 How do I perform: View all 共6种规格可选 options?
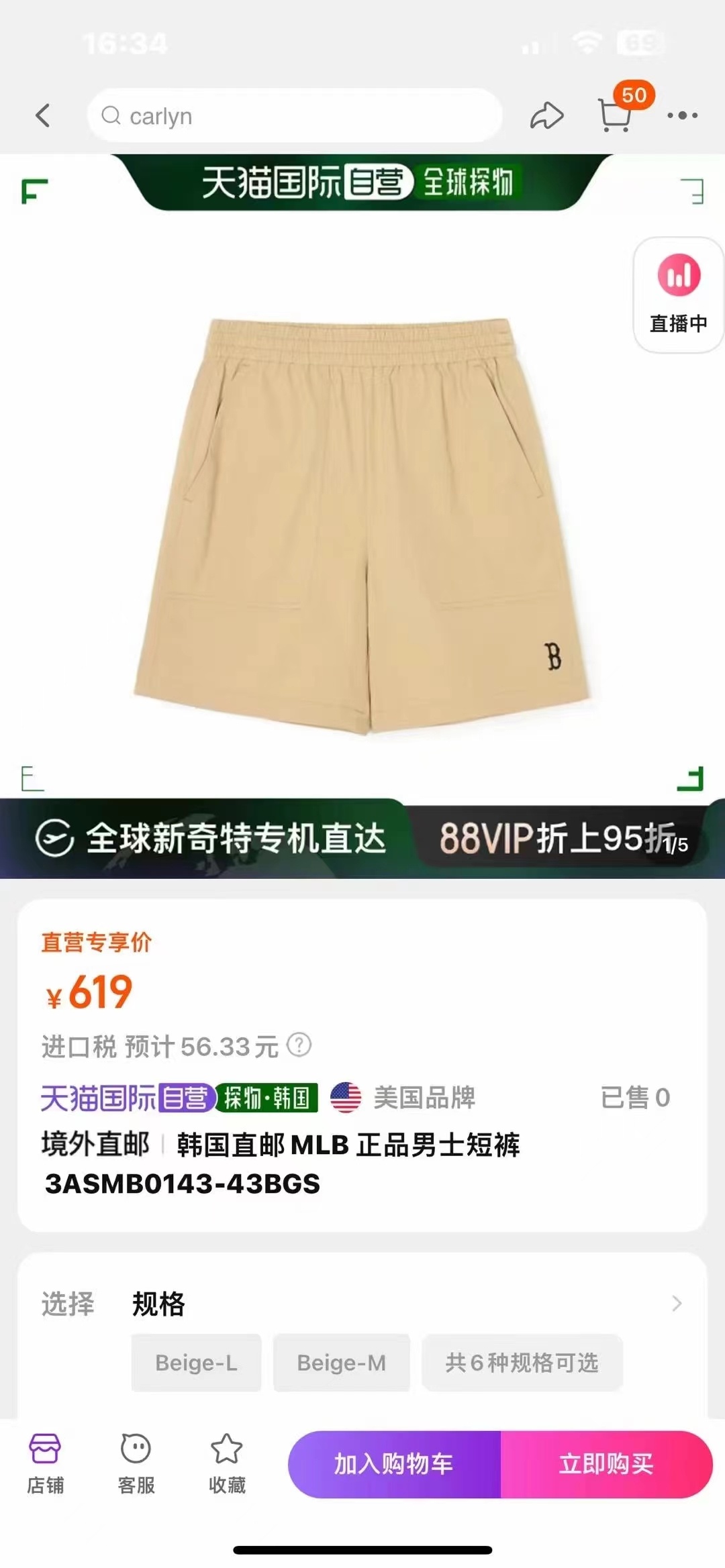pyautogui.click(x=522, y=1363)
